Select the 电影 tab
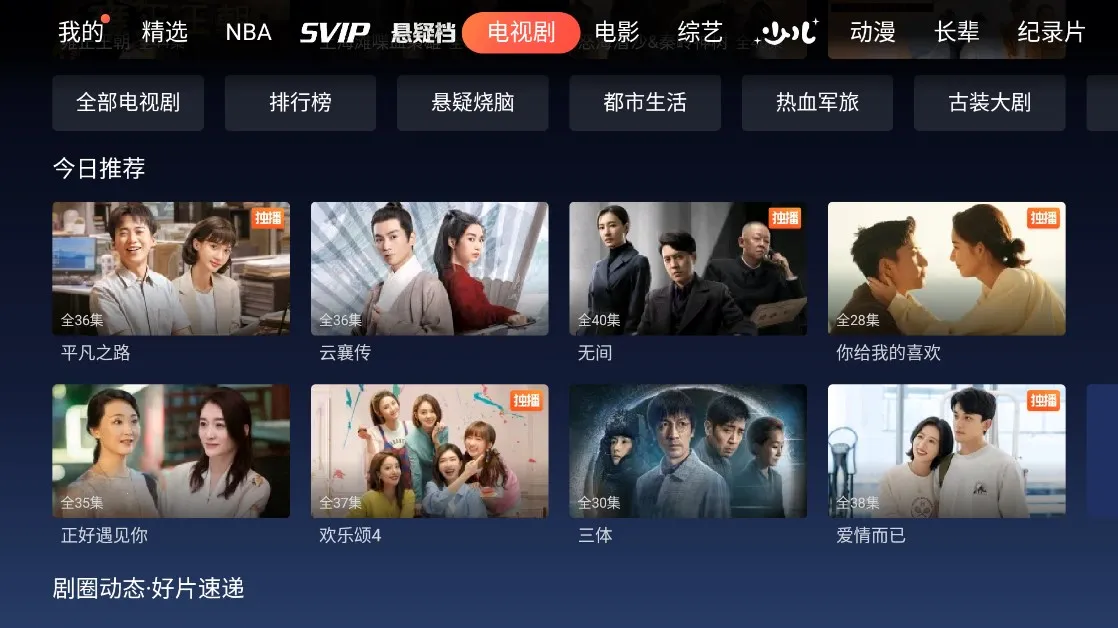Screen dimensions: 1118x628 pyautogui.click(x=617, y=32)
